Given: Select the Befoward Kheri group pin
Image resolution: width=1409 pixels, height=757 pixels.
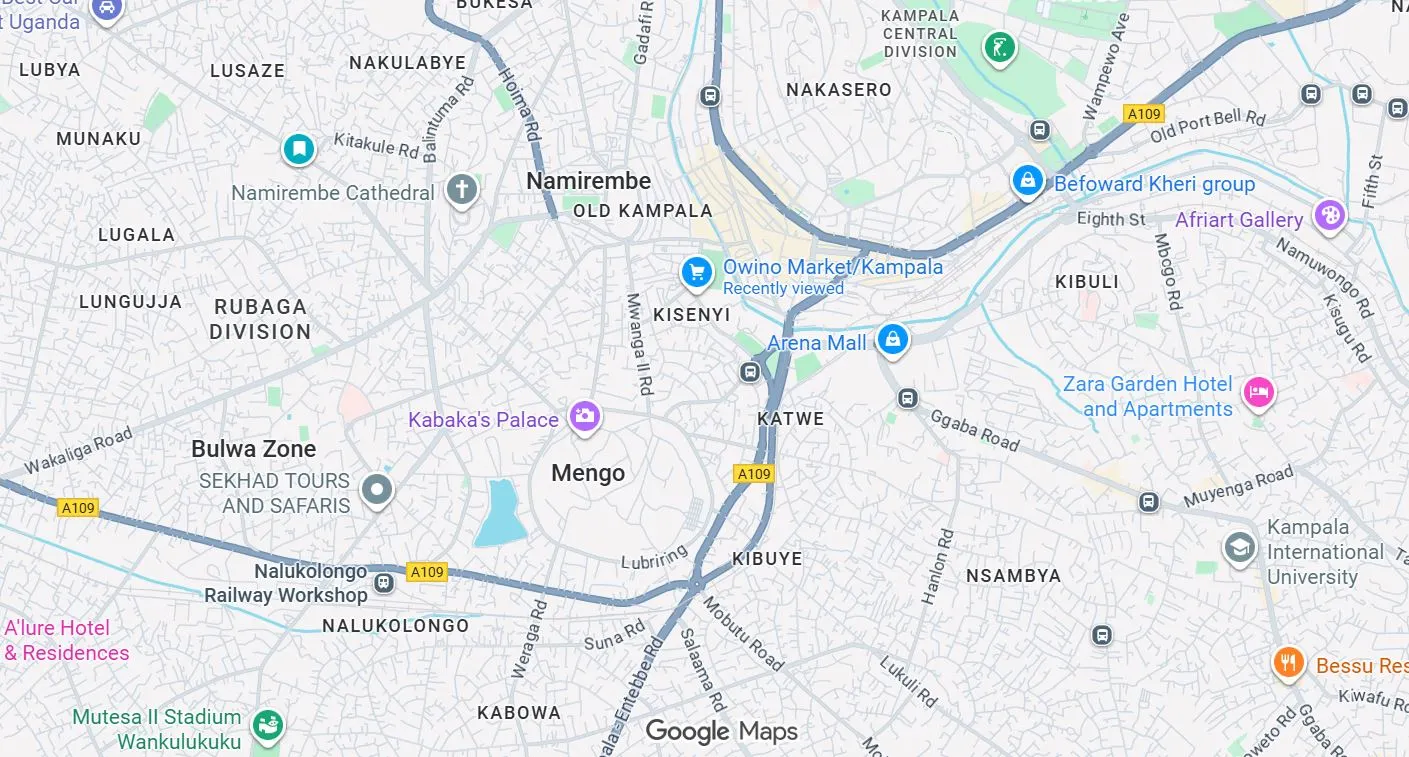Looking at the screenshot, I should click(x=1027, y=181).
